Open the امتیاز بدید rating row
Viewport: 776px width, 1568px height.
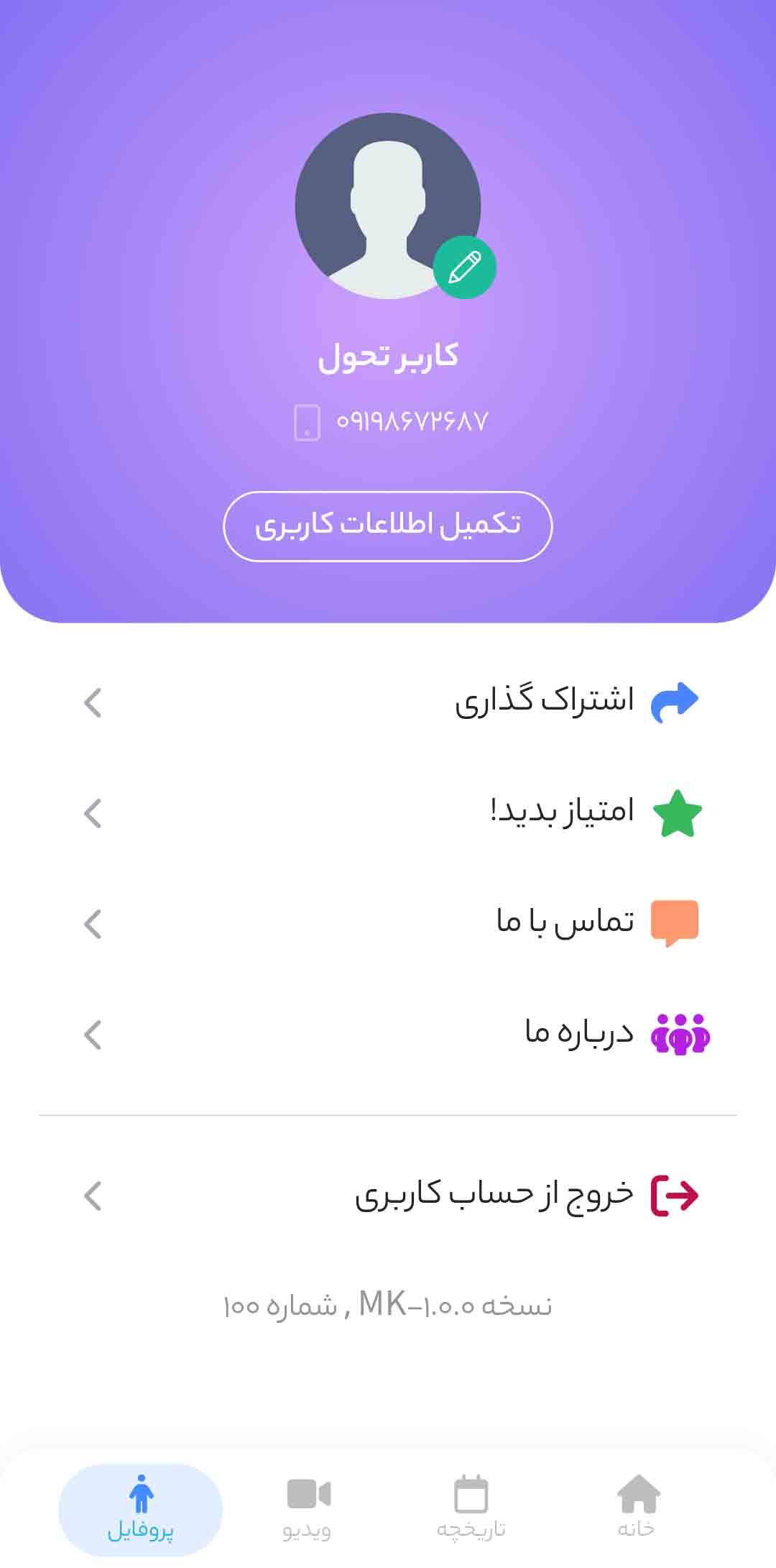(388, 813)
